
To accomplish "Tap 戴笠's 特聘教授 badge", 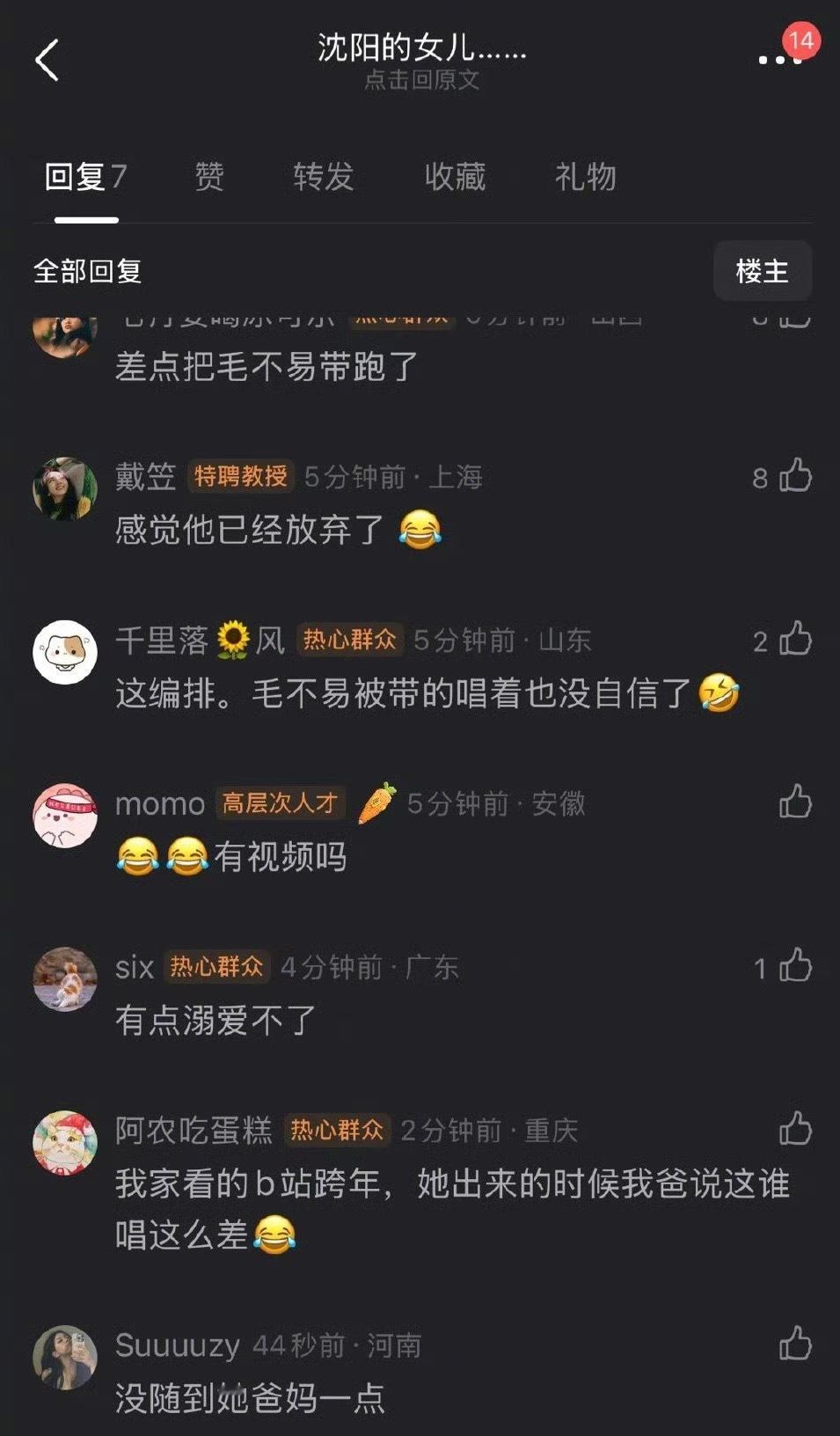I will tap(241, 477).
